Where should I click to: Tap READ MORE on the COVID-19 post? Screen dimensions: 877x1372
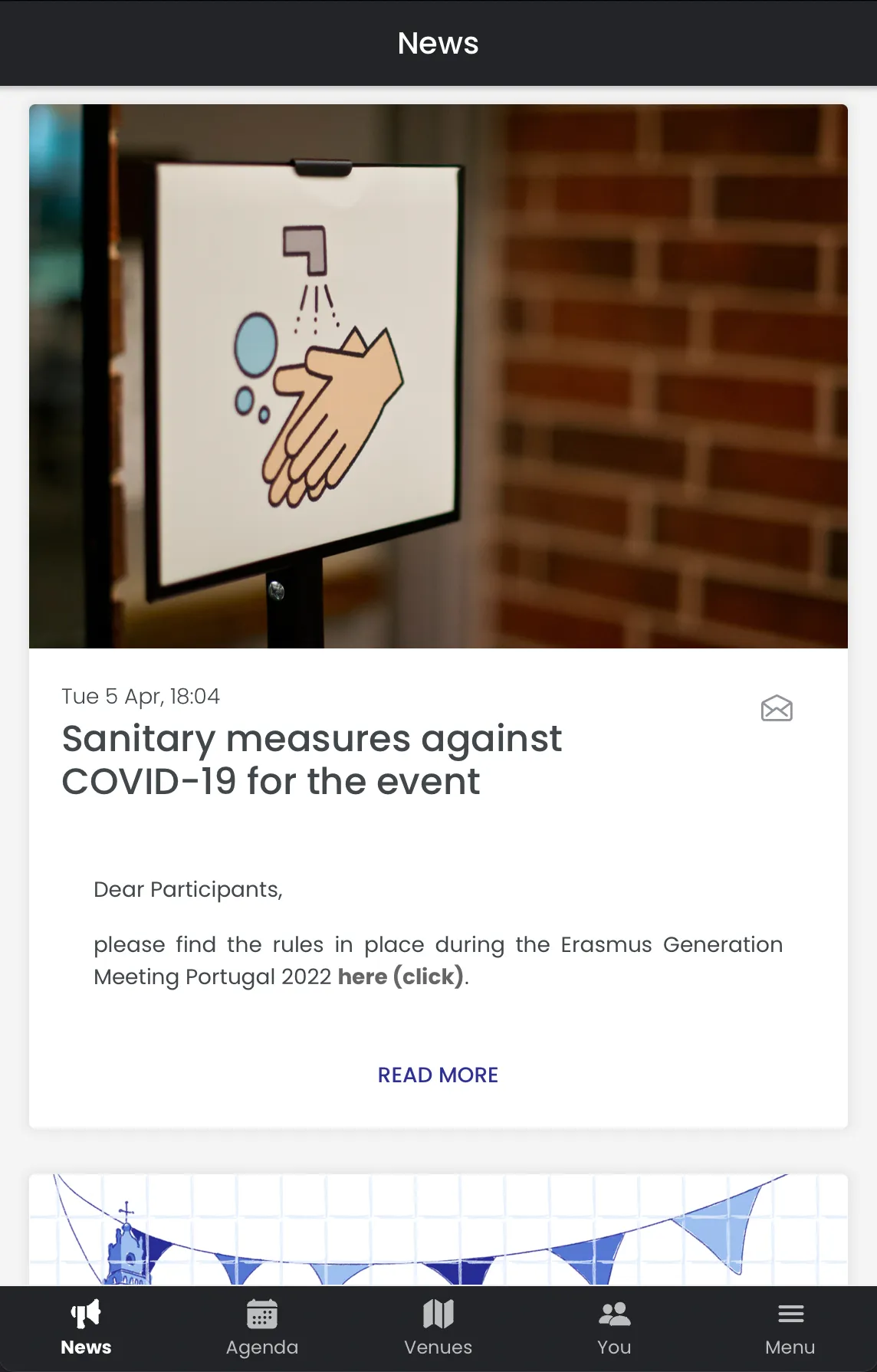click(x=438, y=1075)
